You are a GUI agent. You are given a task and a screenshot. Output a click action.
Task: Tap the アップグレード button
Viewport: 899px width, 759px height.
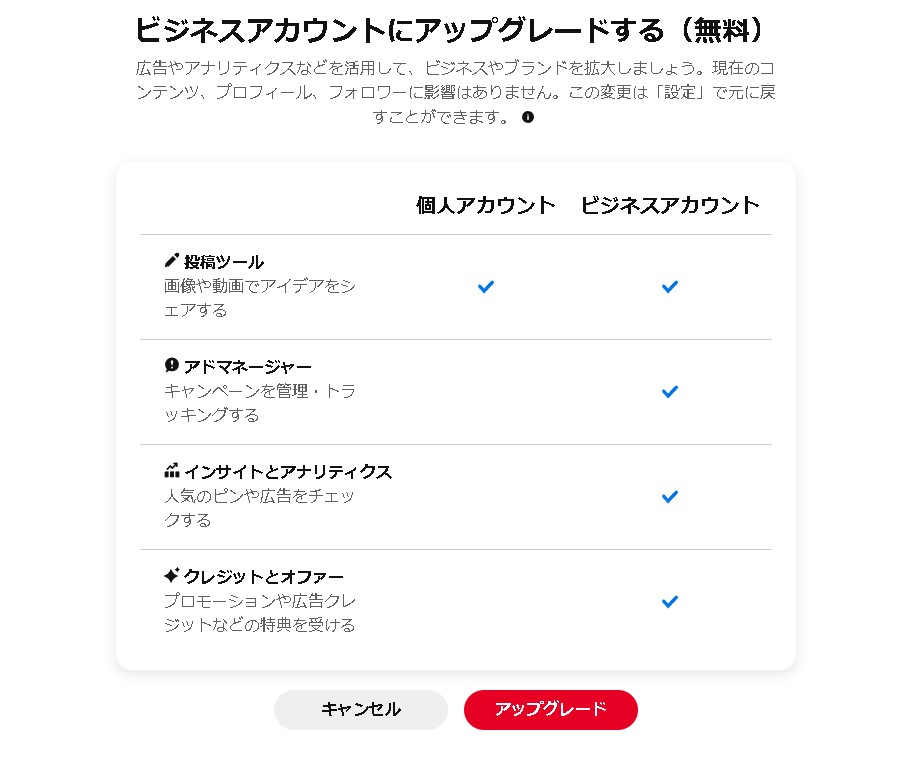(x=550, y=709)
